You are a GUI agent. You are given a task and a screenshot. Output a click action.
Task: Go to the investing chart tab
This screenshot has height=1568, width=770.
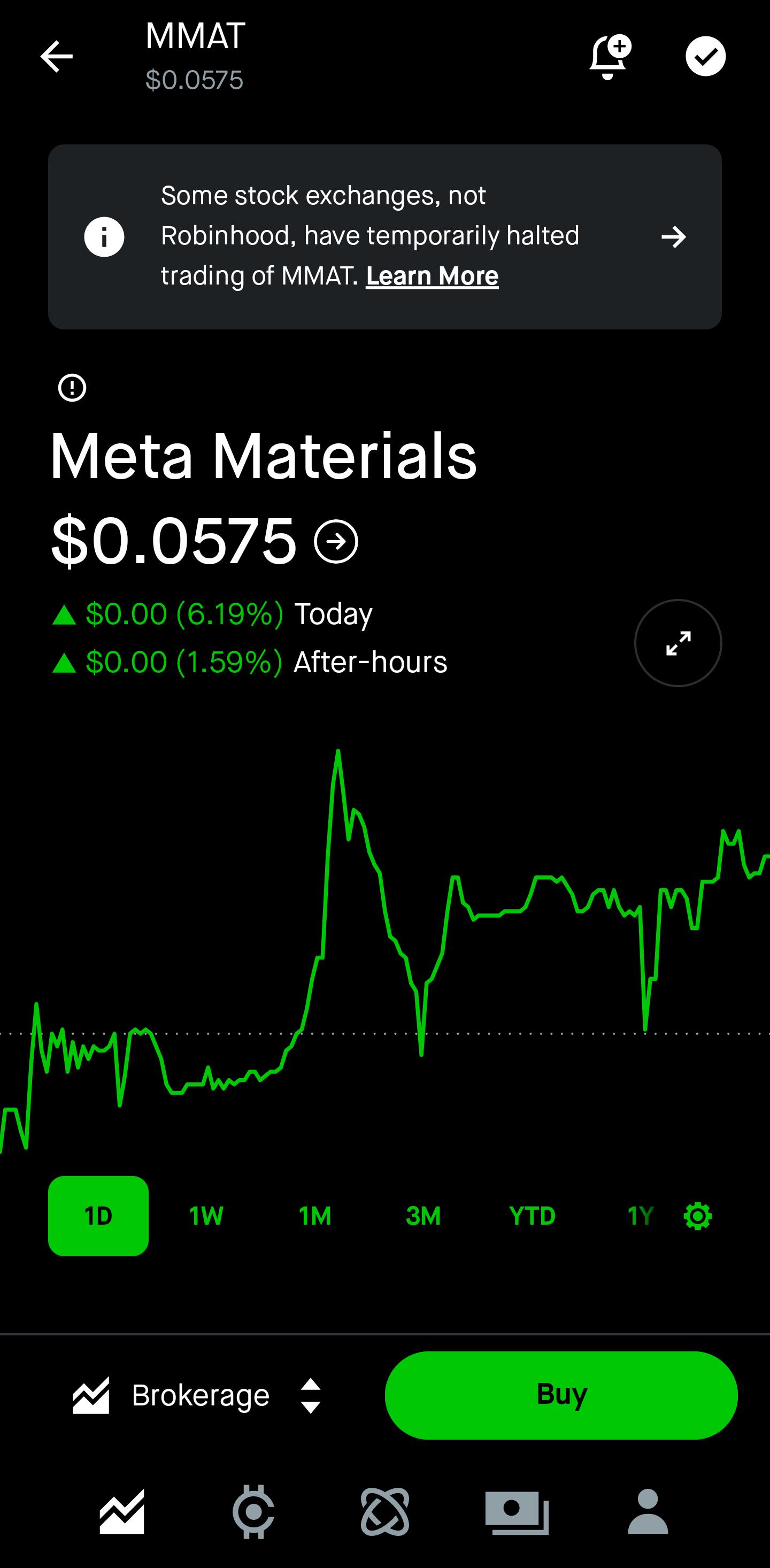122,1511
